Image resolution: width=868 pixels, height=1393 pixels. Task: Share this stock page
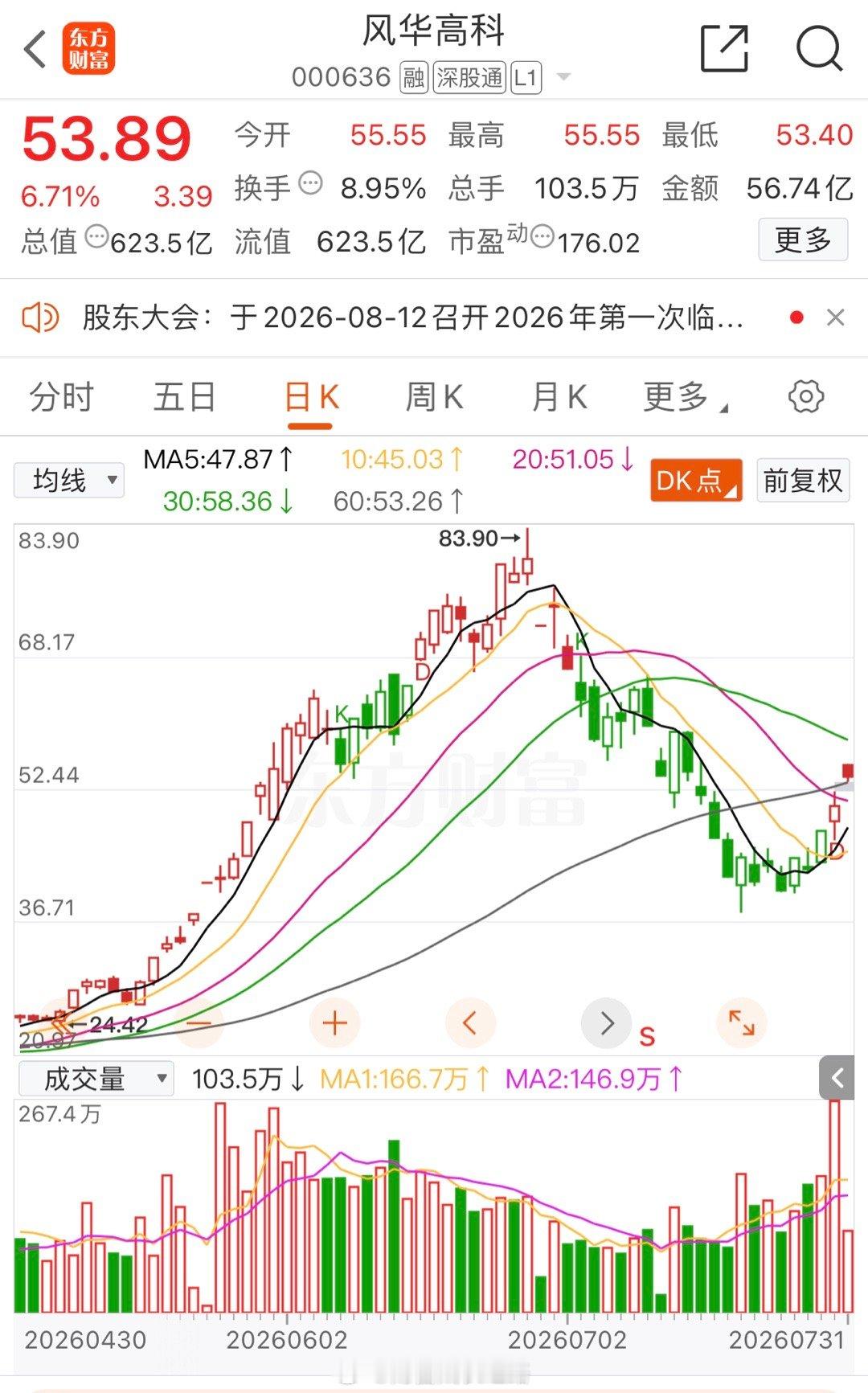tap(724, 48)
